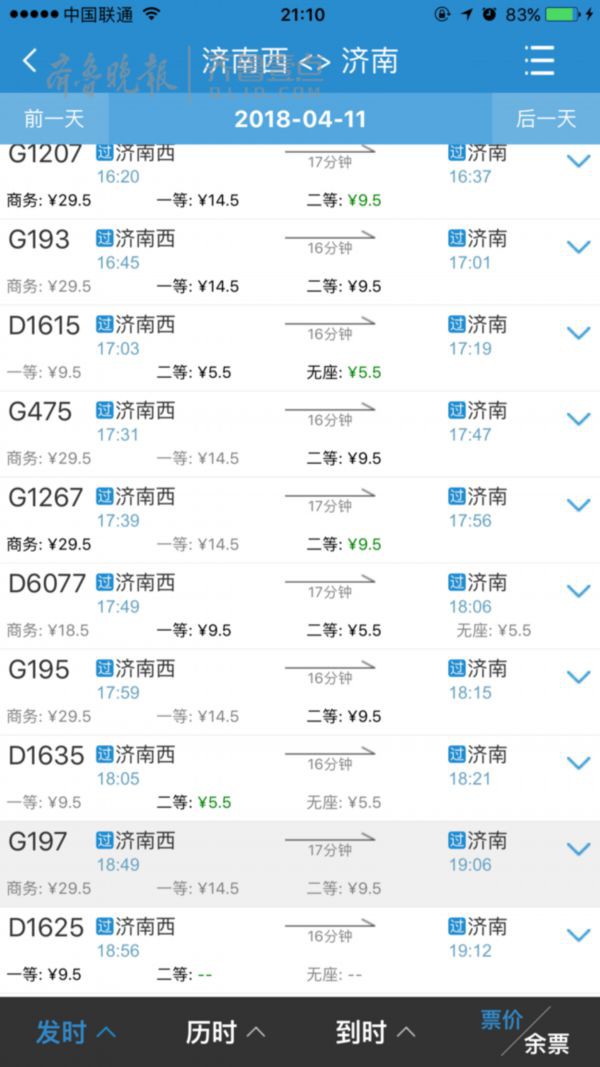The image size is (600, 1067).
Task: Go to previous day with 前一天
Action: tap(54, 119)
